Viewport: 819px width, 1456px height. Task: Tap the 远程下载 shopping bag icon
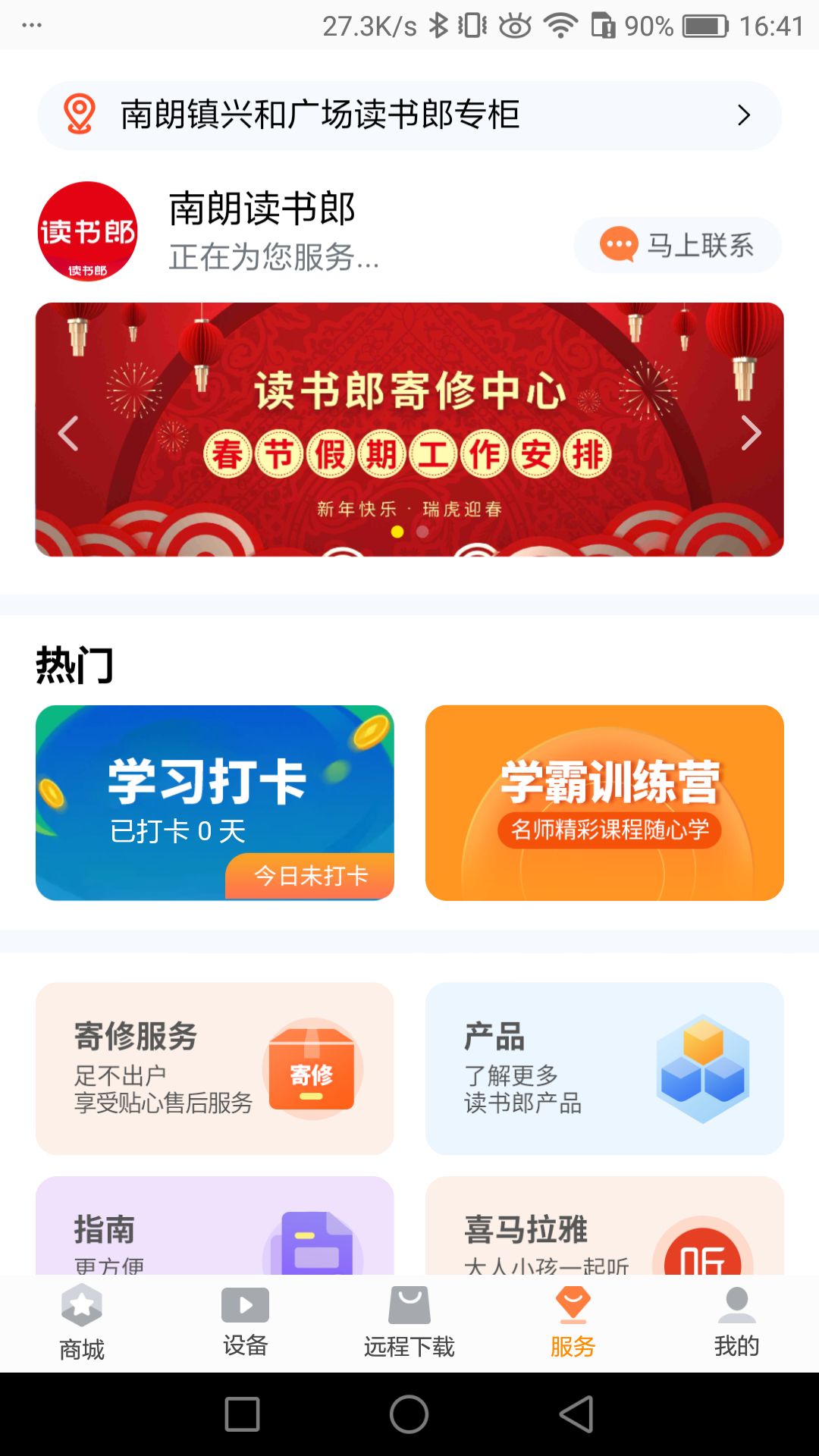(409, 1307)
